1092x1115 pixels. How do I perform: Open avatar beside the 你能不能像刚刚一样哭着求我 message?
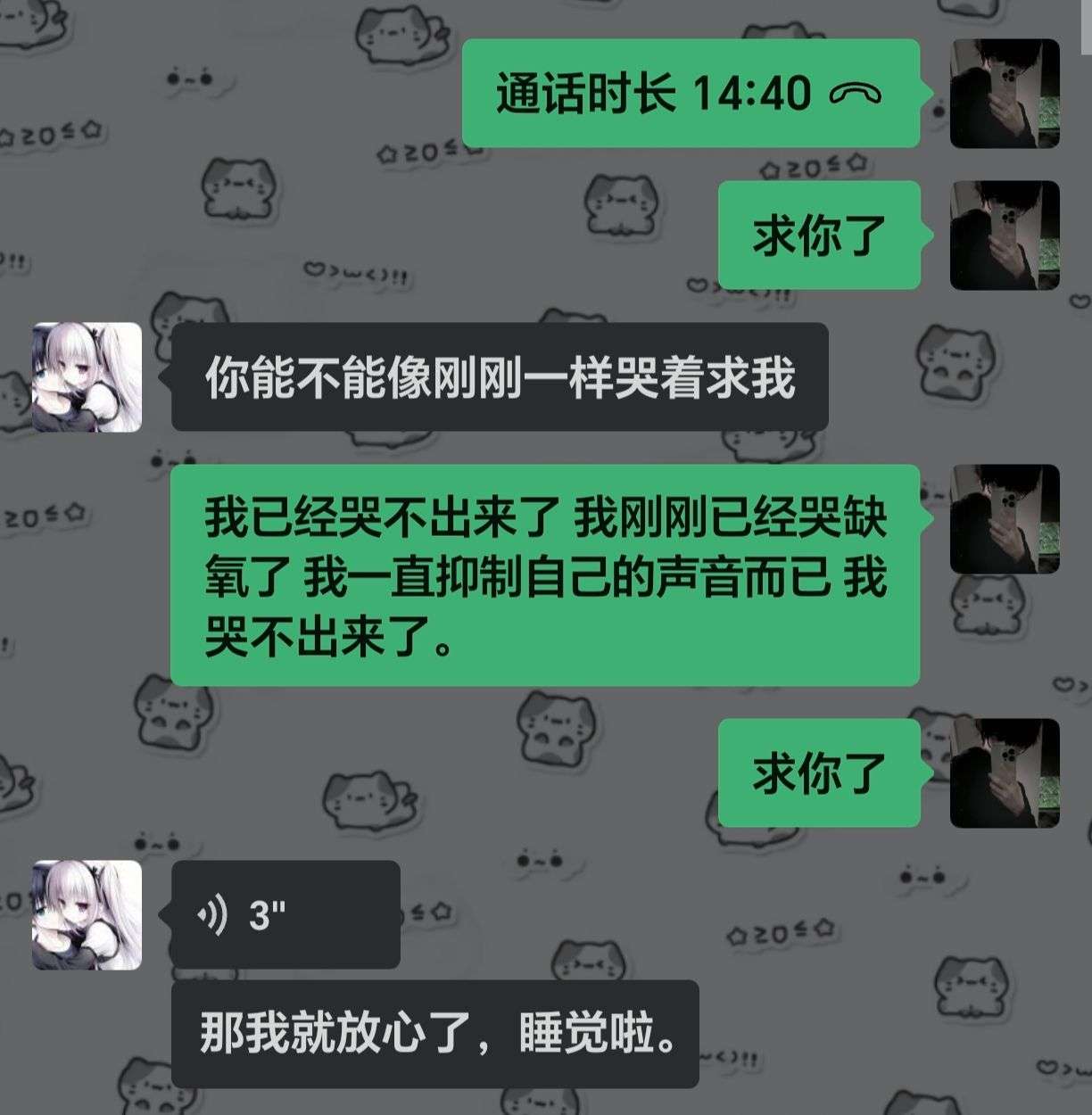[x=87, y=377]
